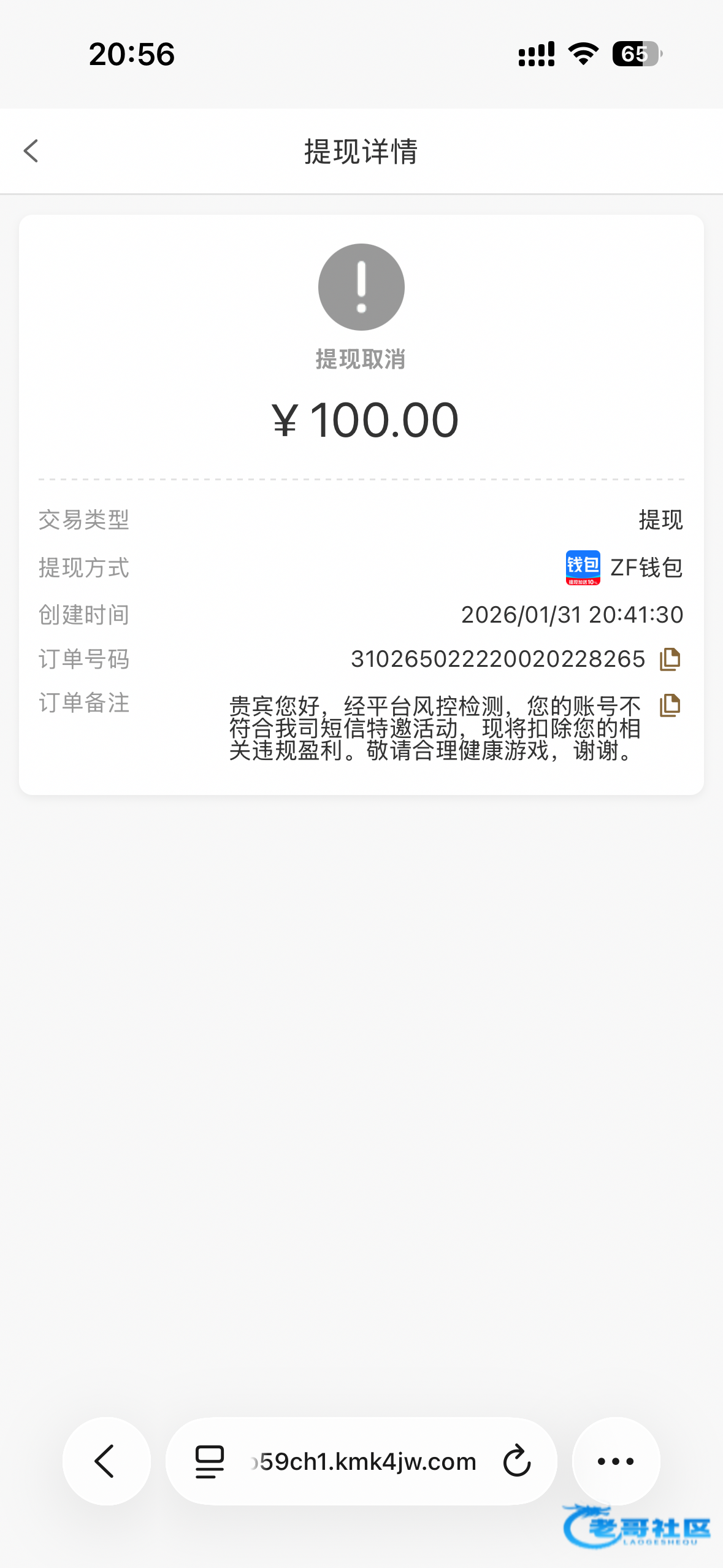Open the browser's three-dot menu
The width and height of the screenshot is (723, 1568).
coord(616,1461)
